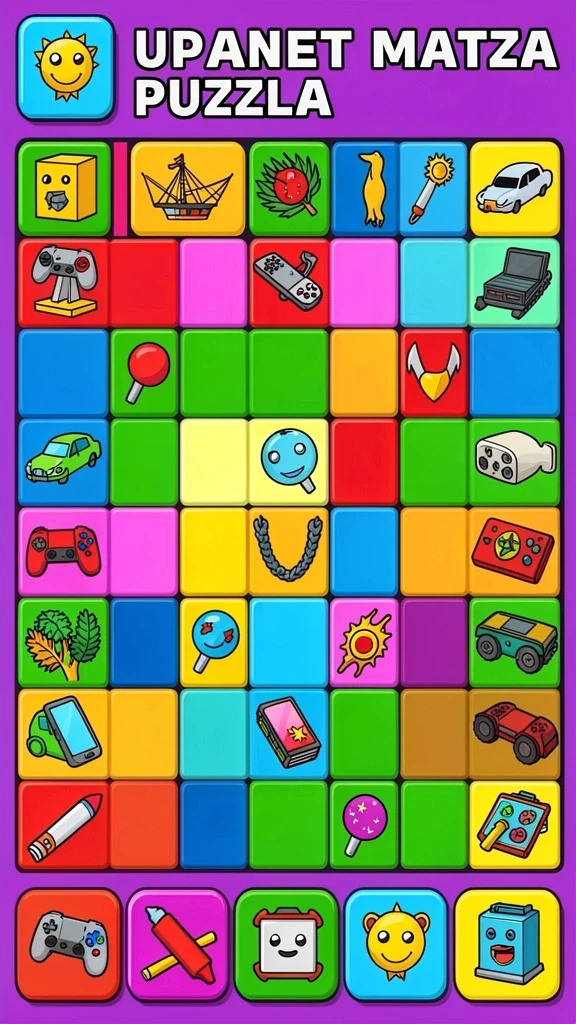
Task: Select the purple starry lollipop tile
Action: [364, 825]
